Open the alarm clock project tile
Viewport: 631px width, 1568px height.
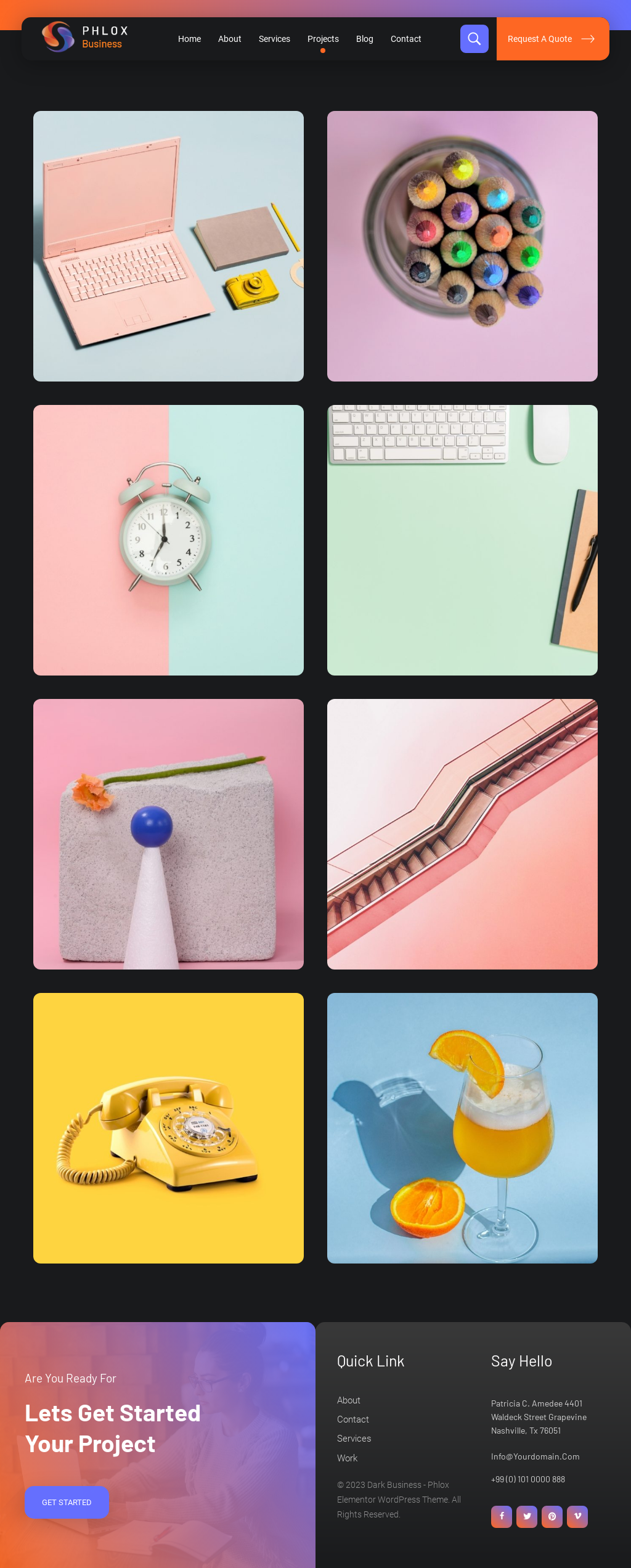(168, 540)
